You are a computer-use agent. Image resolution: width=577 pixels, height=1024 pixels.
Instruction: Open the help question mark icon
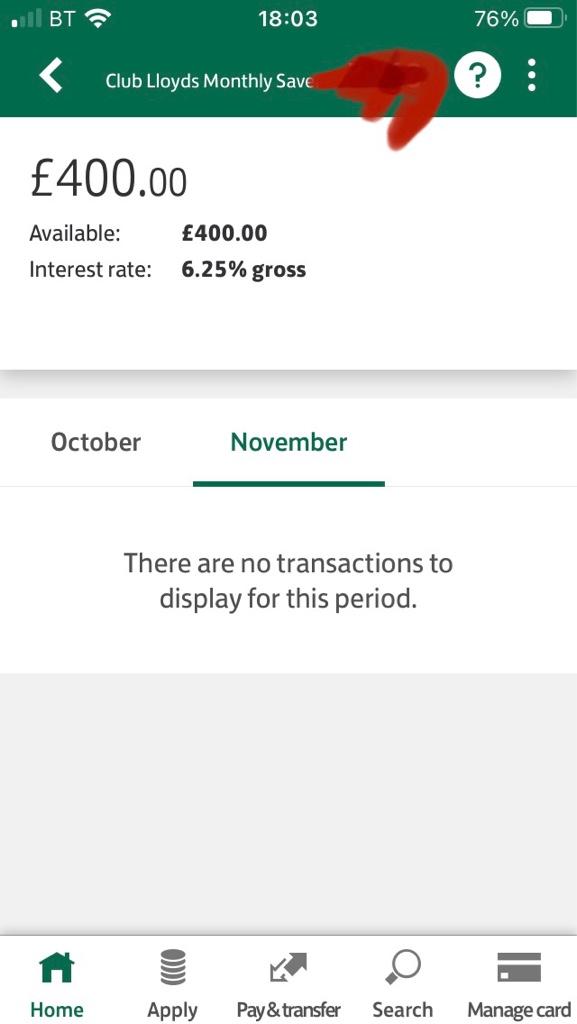[x=477, y=75]
